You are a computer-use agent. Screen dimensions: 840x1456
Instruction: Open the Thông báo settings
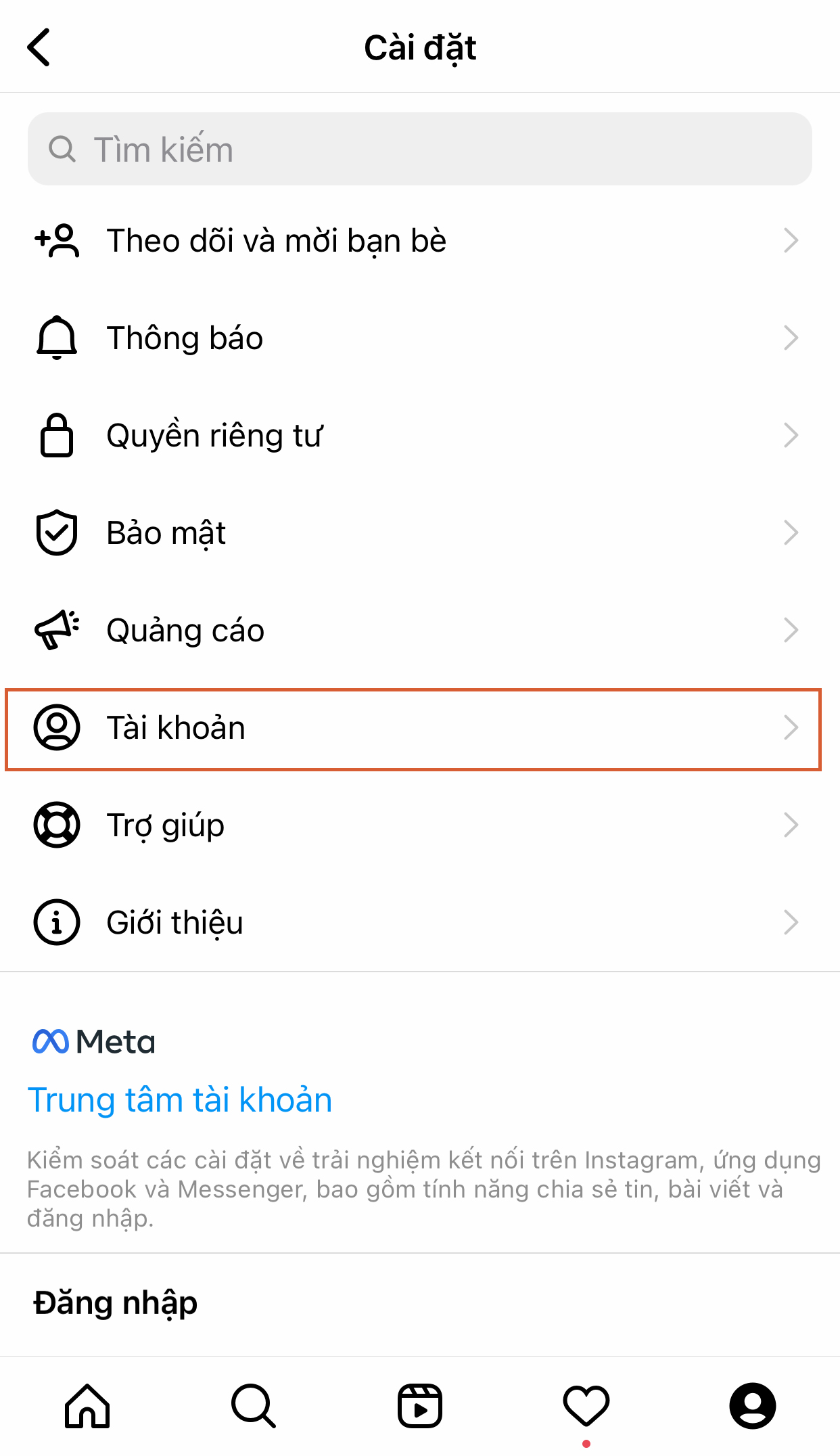tap(420, 338)
